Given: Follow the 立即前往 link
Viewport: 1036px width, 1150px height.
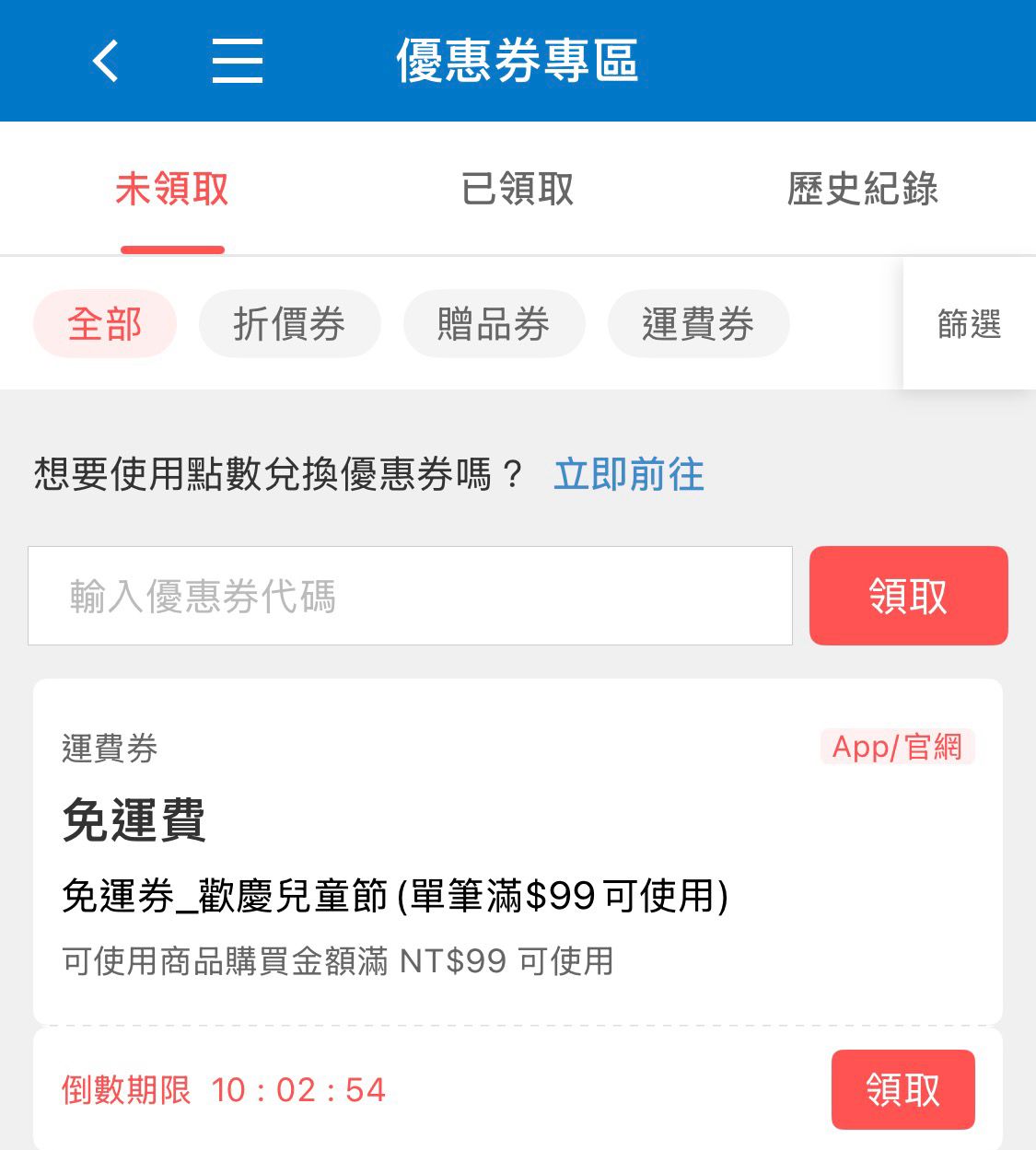Looking at the screenshot, I should (629, 475).
